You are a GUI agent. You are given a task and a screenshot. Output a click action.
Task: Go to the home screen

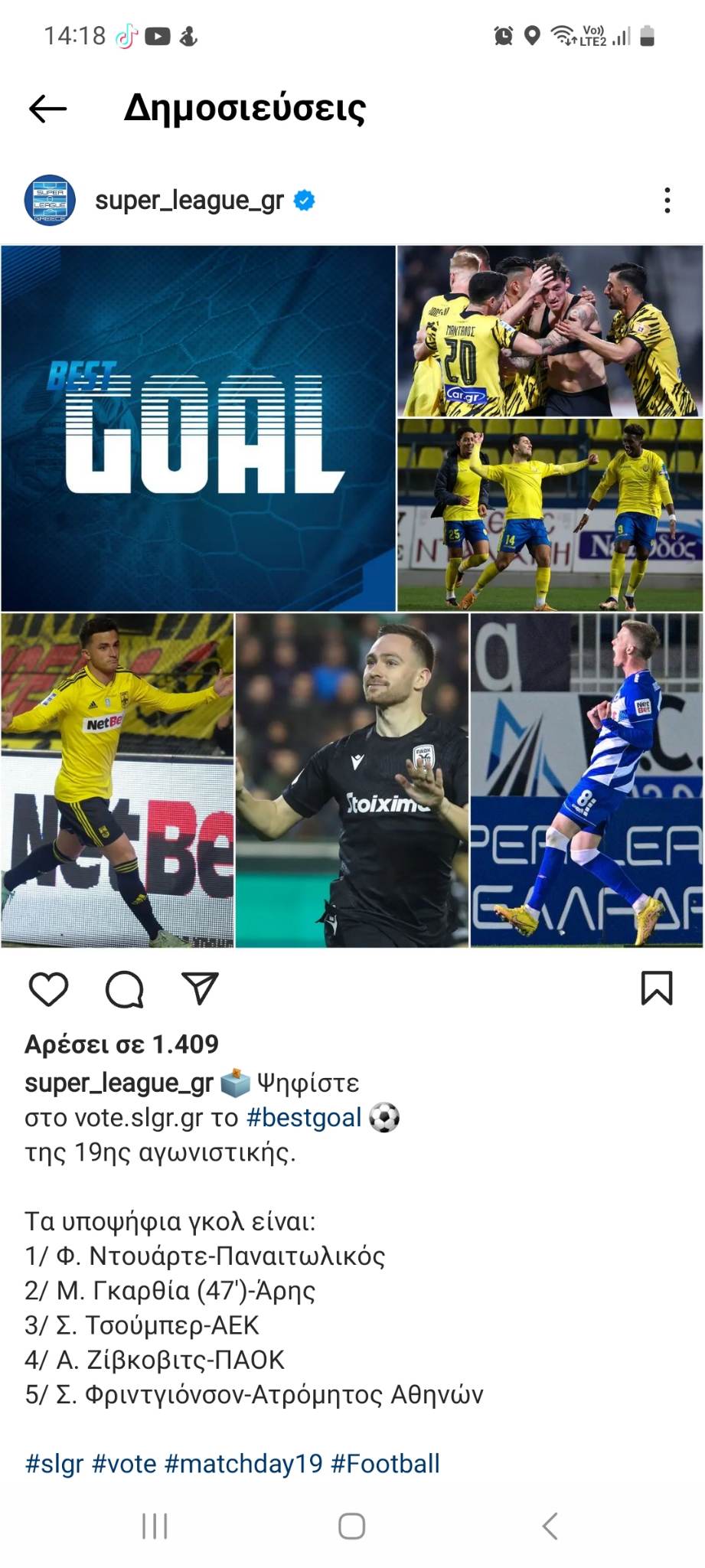coord(351,1526)
